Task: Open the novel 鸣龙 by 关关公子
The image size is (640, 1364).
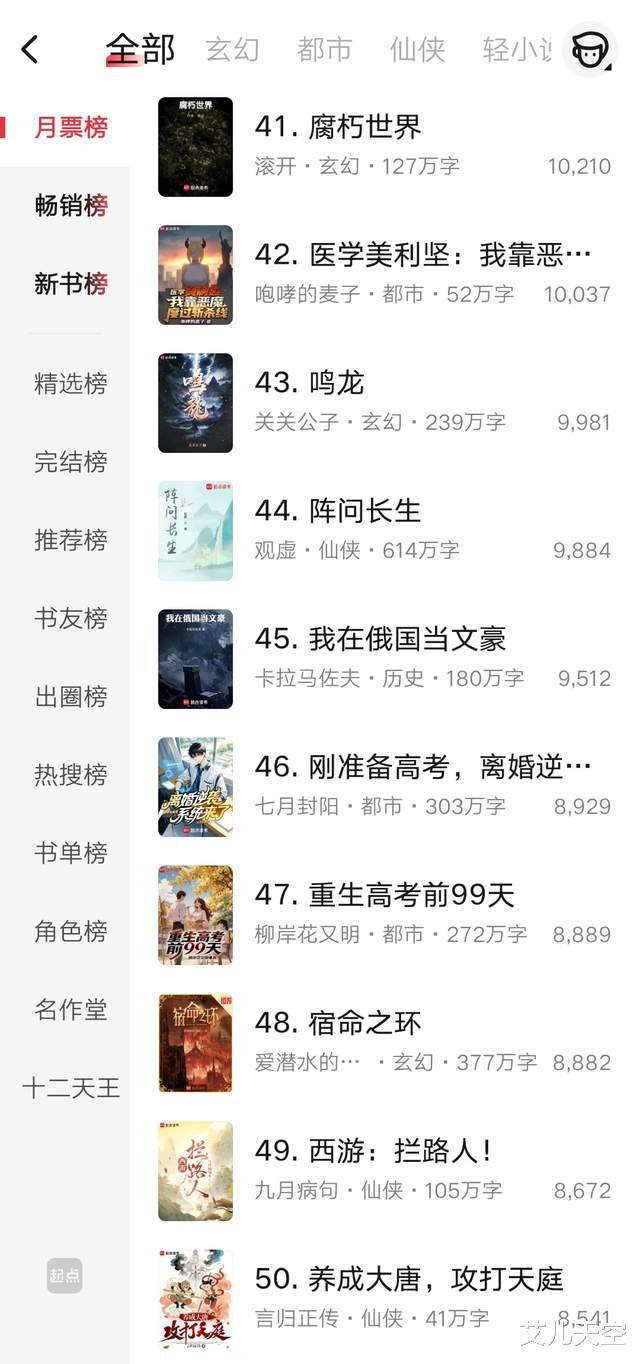Action: coord(310,384)
